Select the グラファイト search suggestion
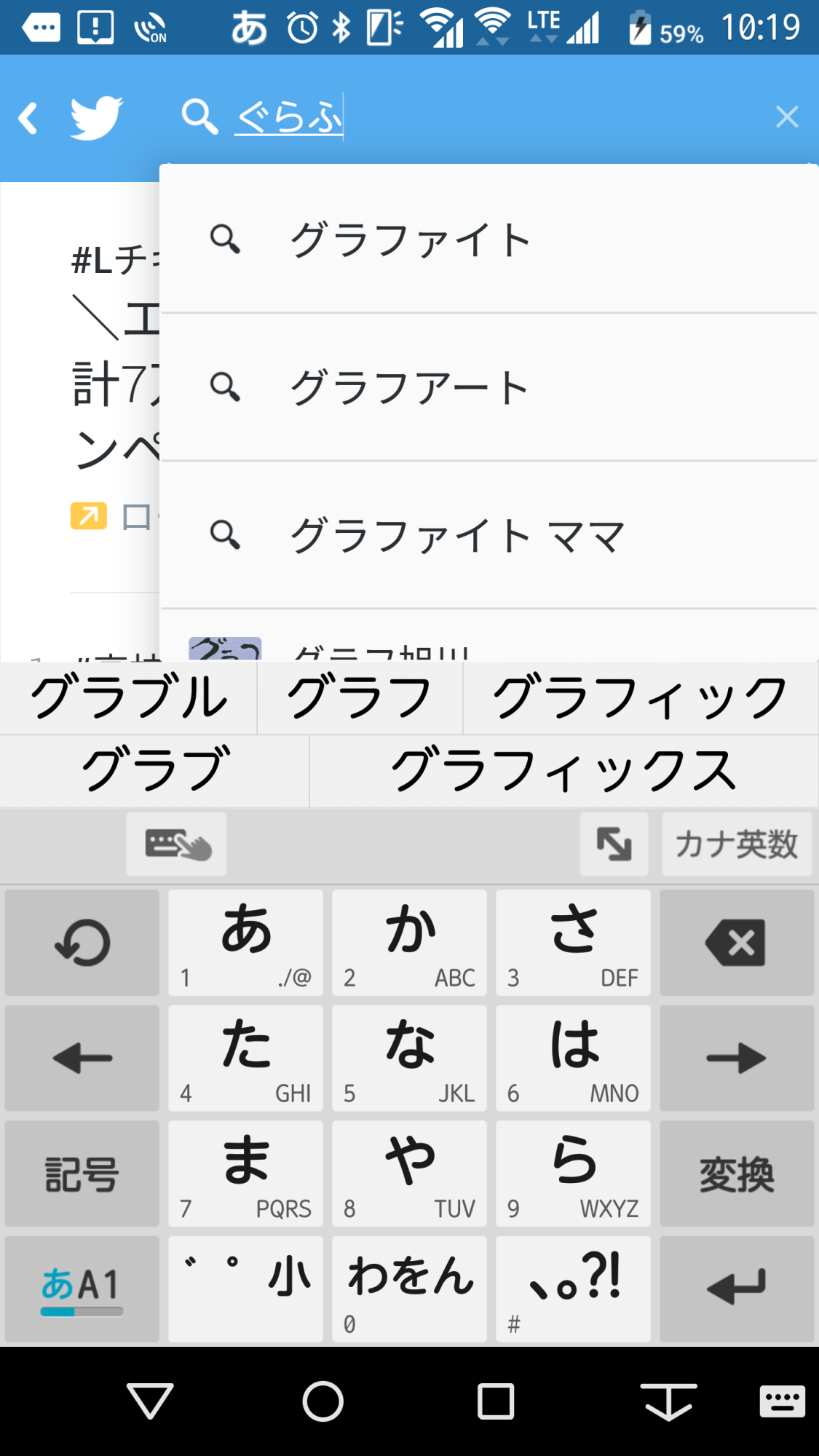The image size is (819, 1456). (488, 240)
